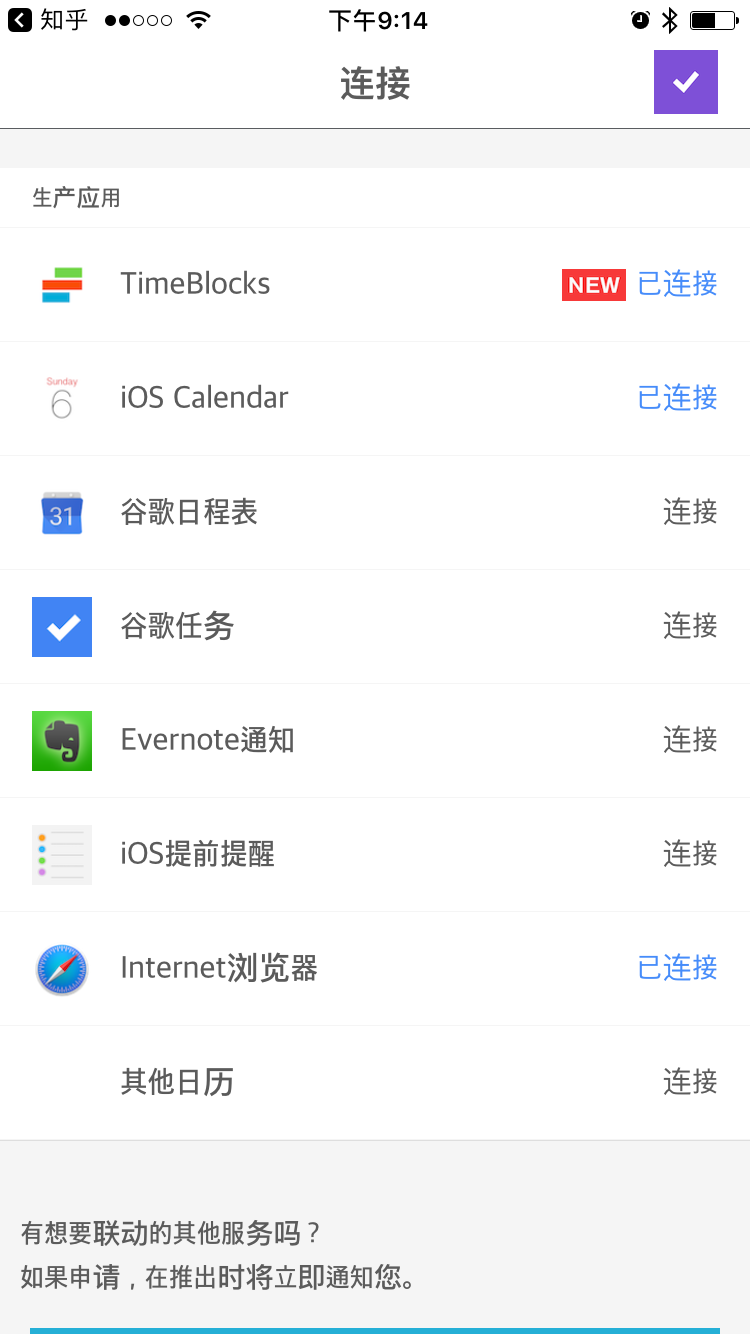Connect 谷歌日程表 (Google Calendar)
This screenshot has width=750, height=1334.
[689, 512]
